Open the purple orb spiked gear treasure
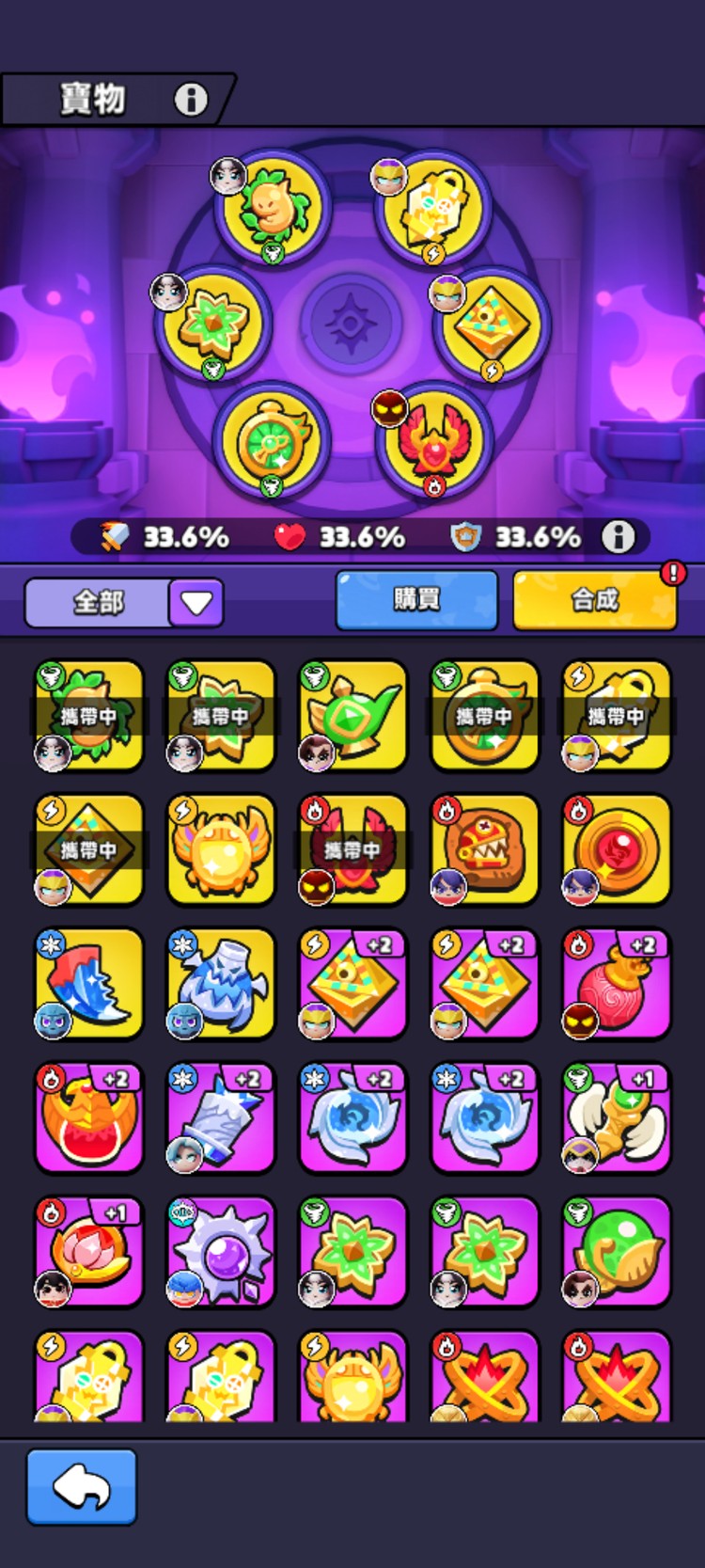Viewport: 705px width, 1568px height. click(221, 1252)
